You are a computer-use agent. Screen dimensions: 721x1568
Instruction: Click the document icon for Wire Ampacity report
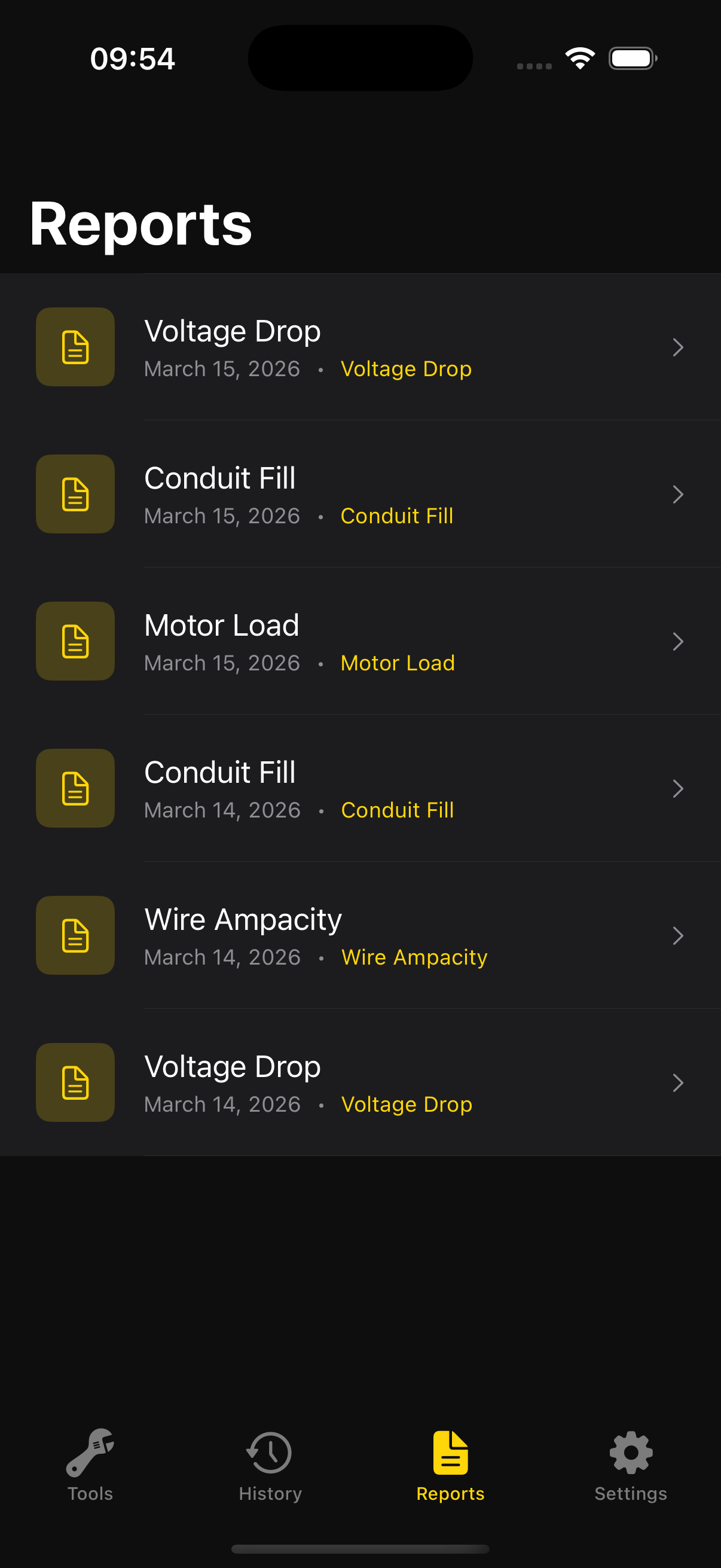pyautogui.click(x=75, y=935)
